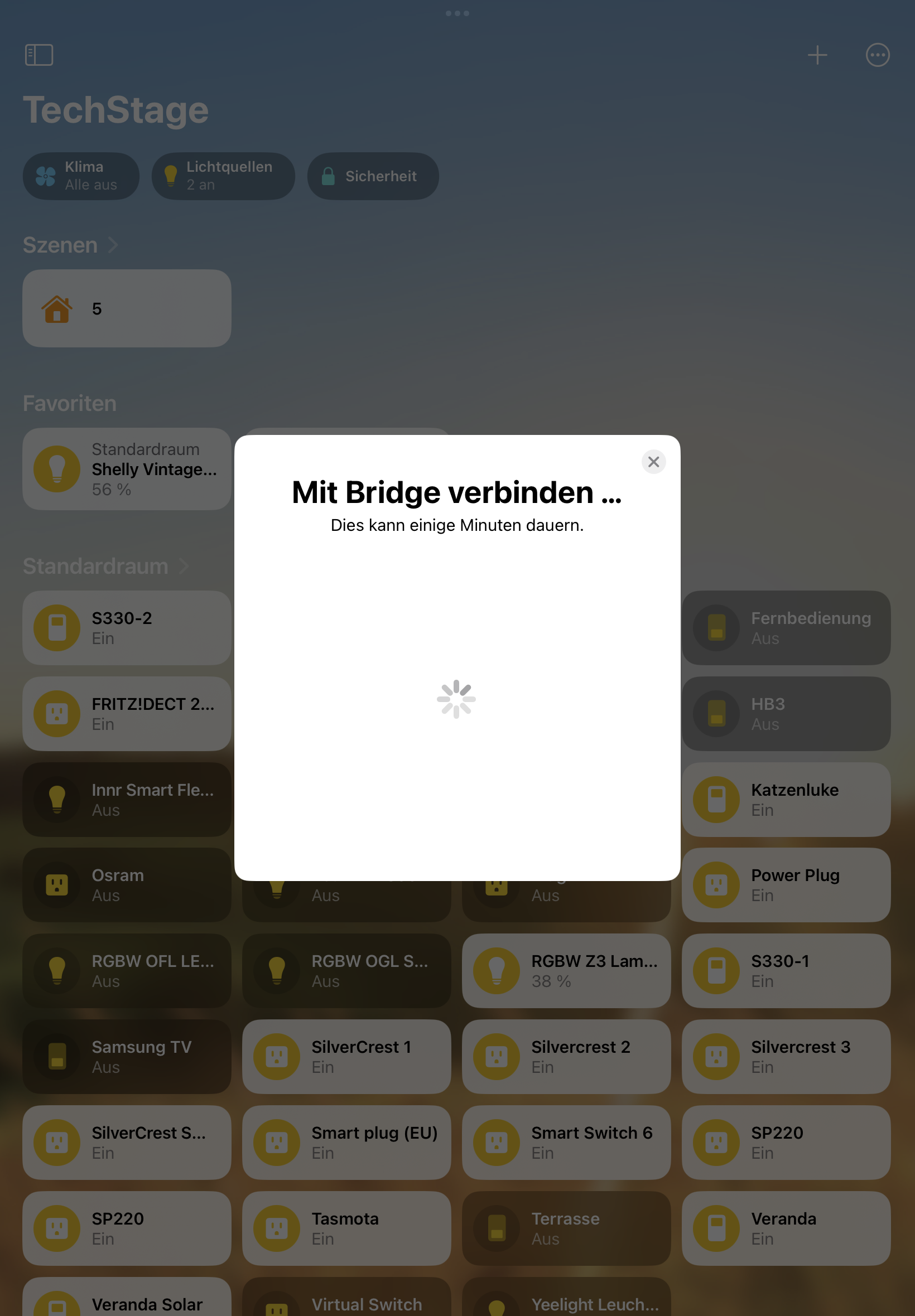This screenshot has width=915, height=1316.
Task: Turn on Fernbedienung
Action: click(716, 628)
